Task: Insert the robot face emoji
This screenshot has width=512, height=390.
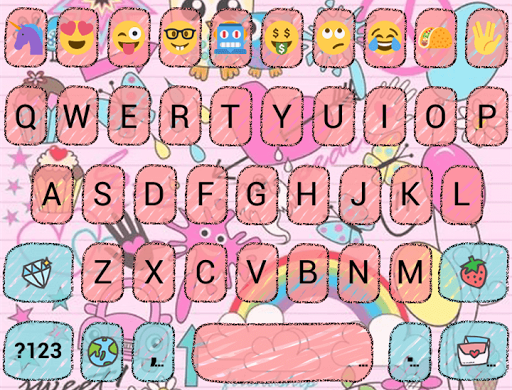Action: (x=230, y=37)
